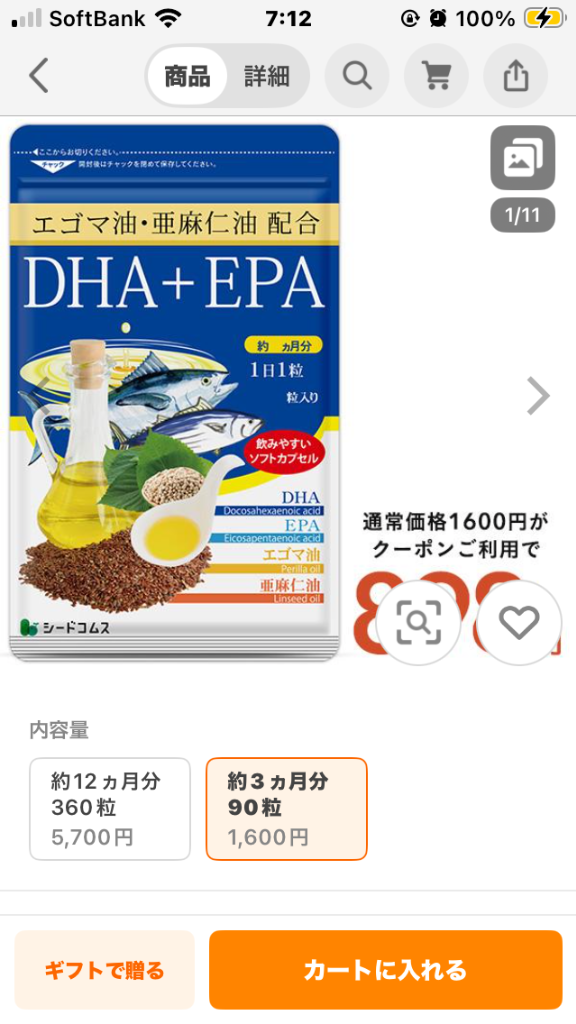Add product to favorites with heart
The image size is (576, 1024).
(x=519, y=622)
